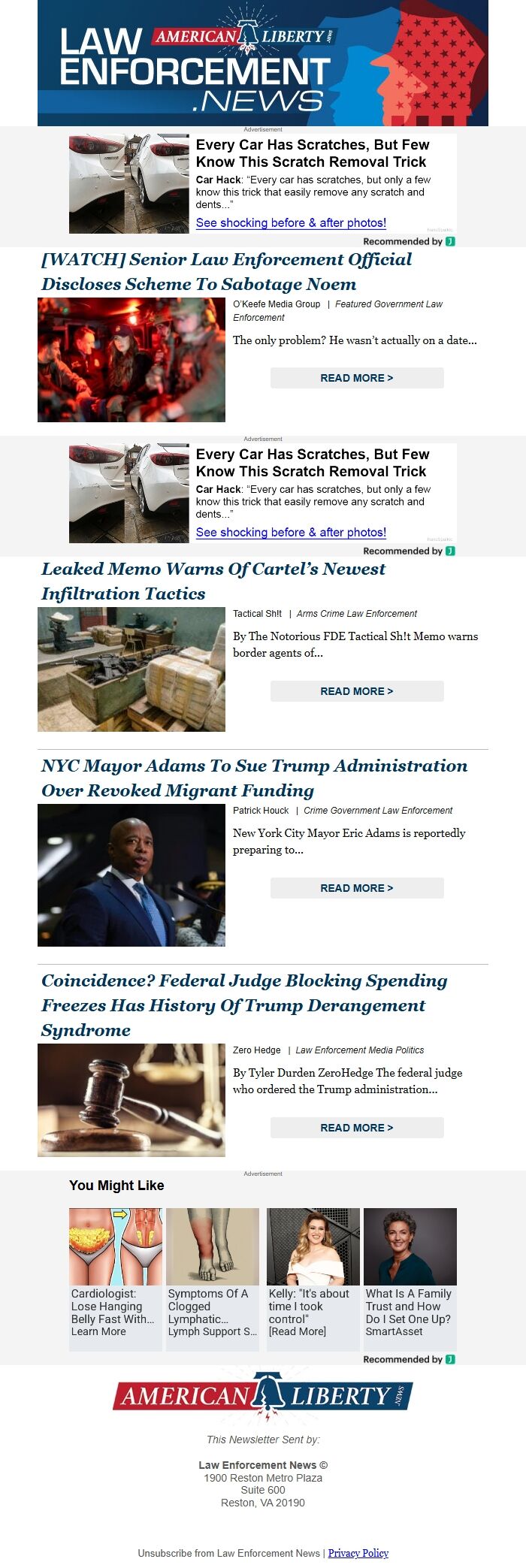Tap the cartel weapons cache article photo

click(x=131, y=669)
